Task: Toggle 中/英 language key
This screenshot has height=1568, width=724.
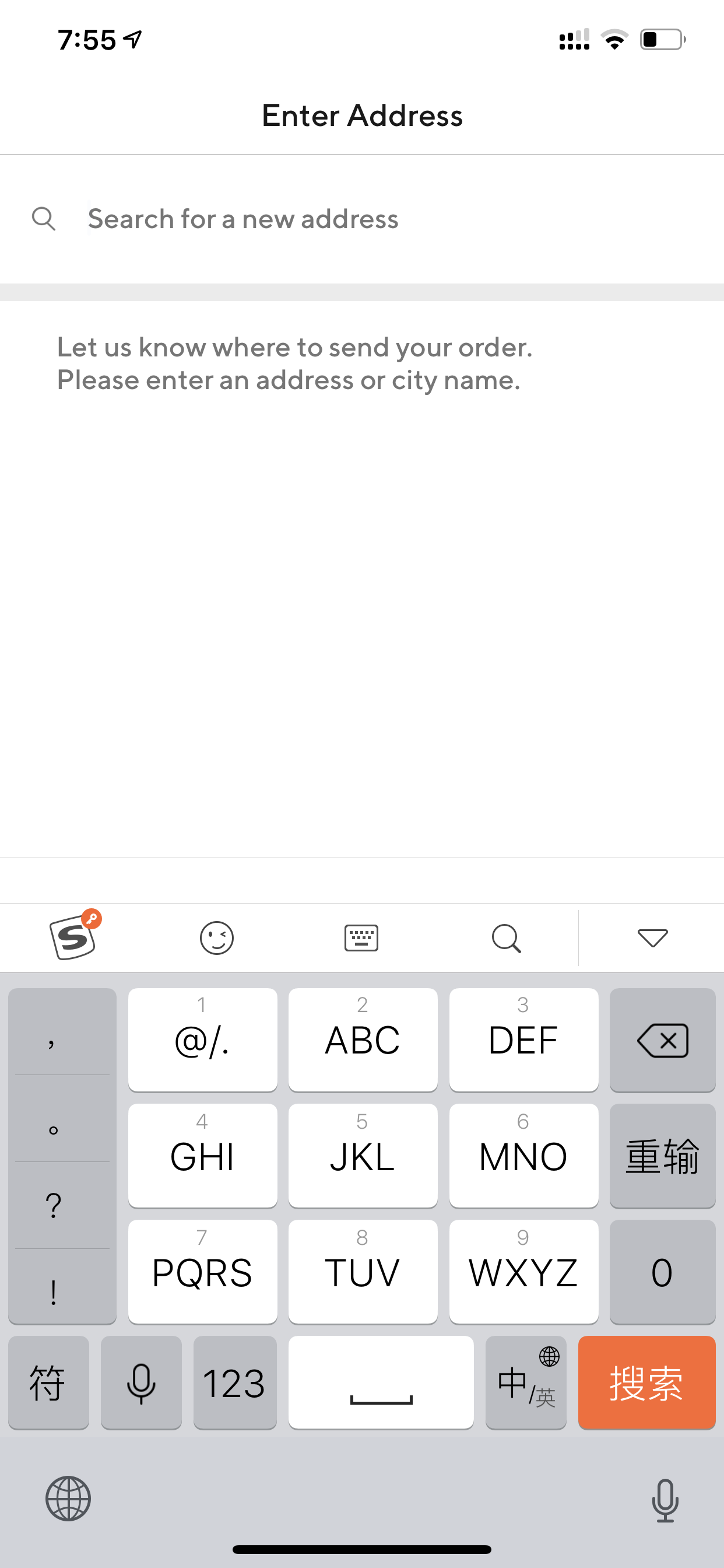Action: click(x=526, y=1382)
